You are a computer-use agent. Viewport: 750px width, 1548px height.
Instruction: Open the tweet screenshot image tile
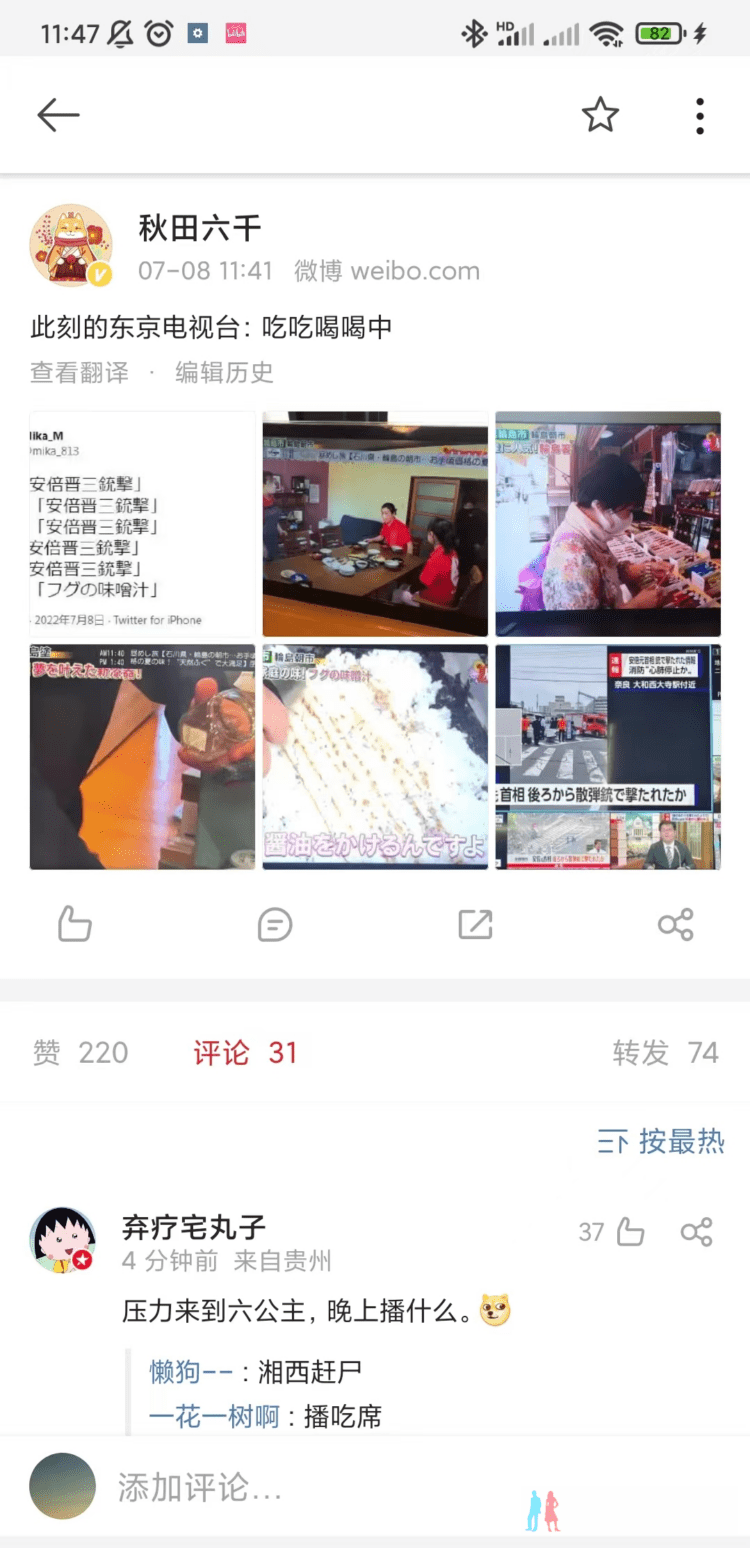tap(142, 524)
